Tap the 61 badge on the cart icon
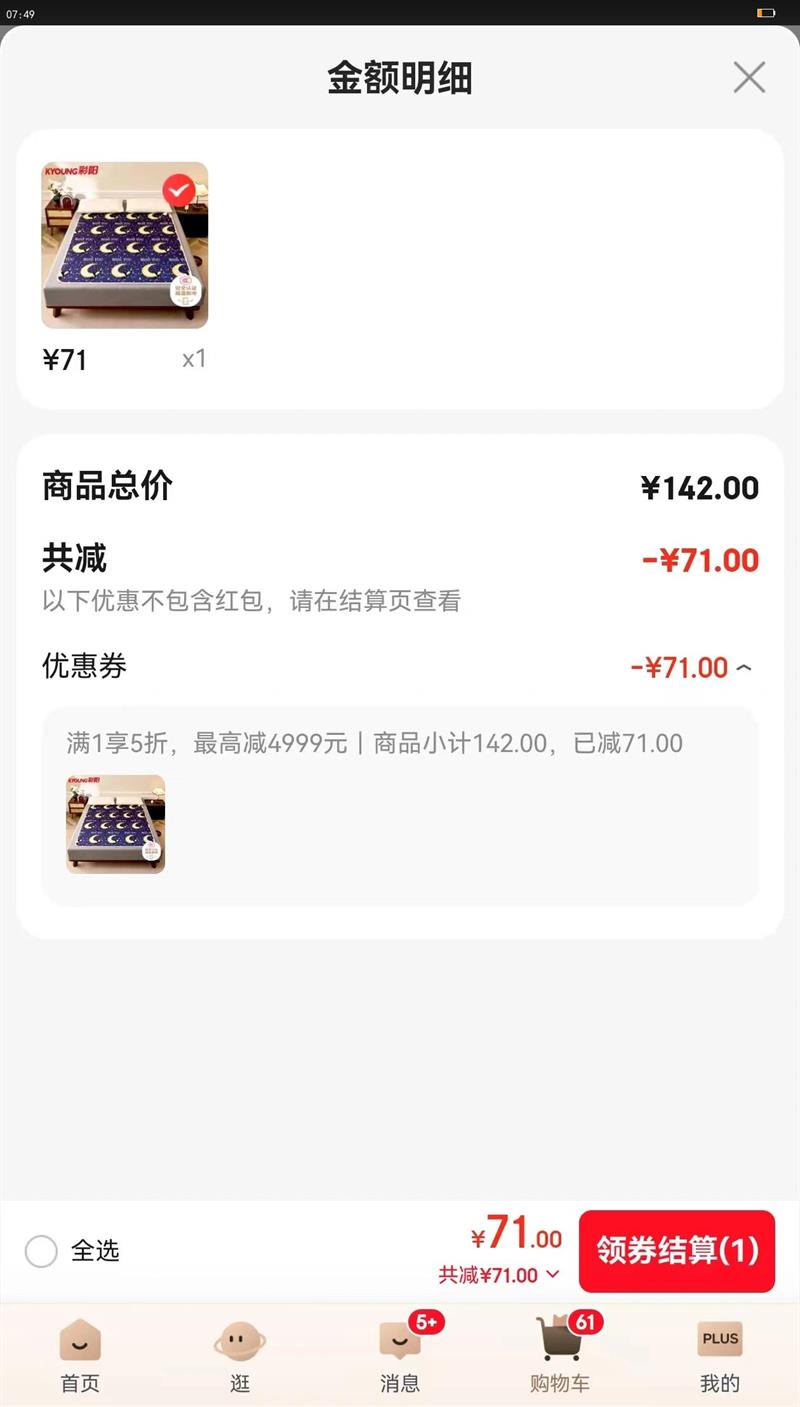The image size is (800, 1407). pos(585,1322)
